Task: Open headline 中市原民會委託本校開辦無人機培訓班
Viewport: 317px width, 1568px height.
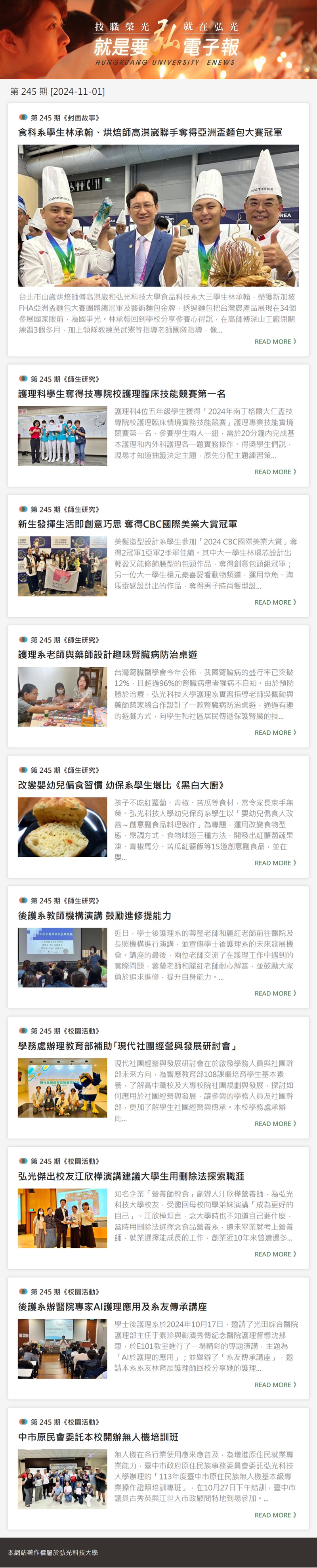Action: (98, 1436)
